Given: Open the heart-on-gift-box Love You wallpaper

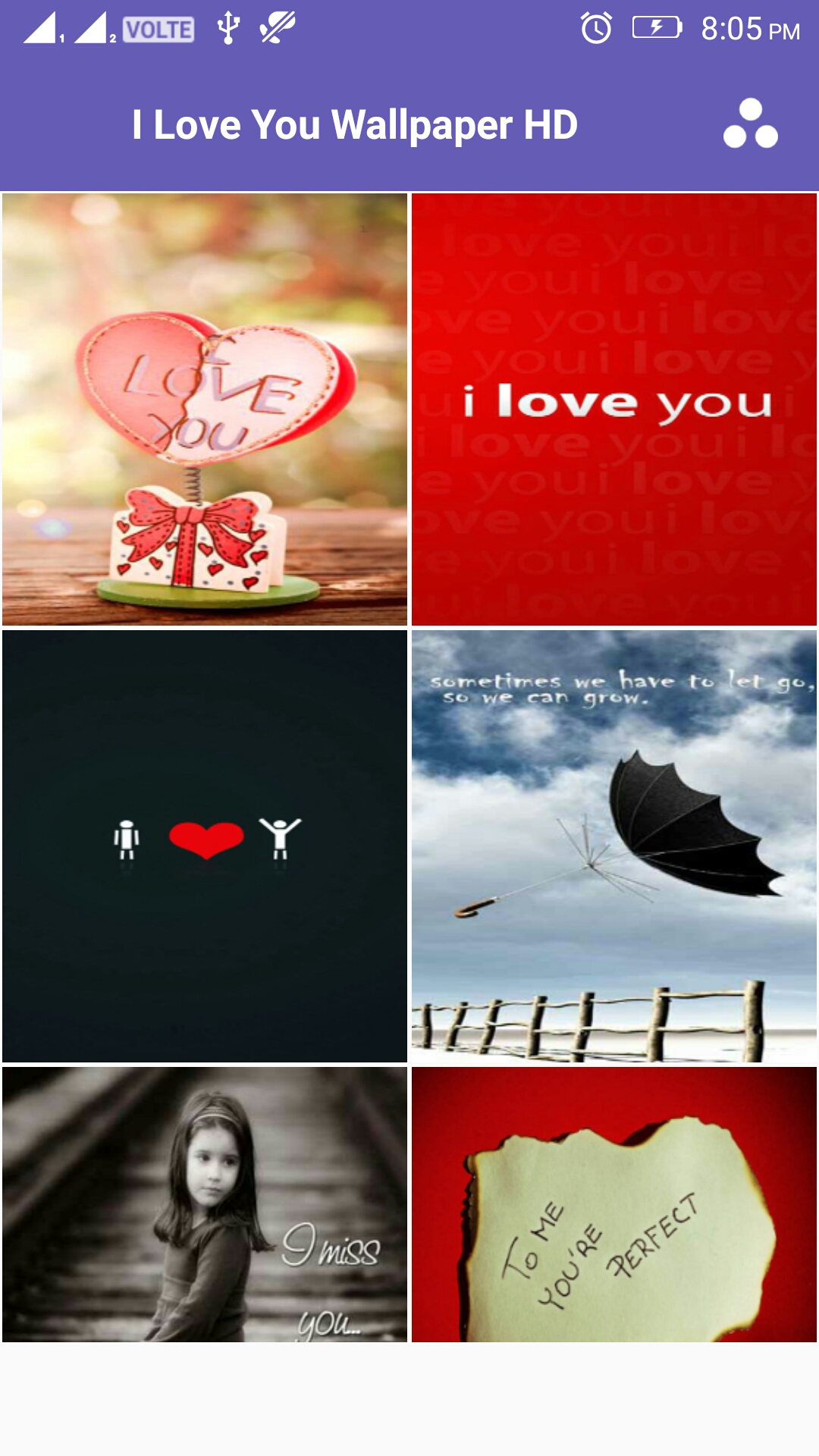Looking at the screenshot, I should [205, 409].
